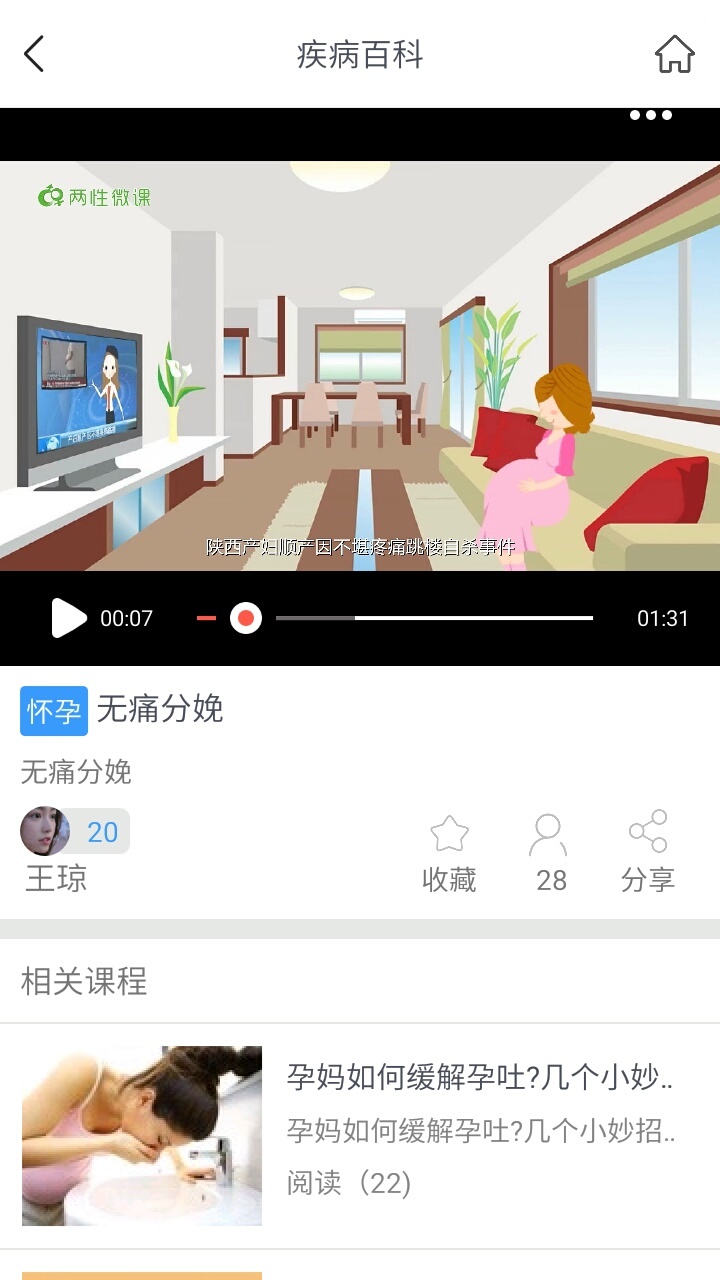The width and height of the screenshot is (720, 1280).
Task: Tap the red seek knob on the video
Action: pos(246,618)
